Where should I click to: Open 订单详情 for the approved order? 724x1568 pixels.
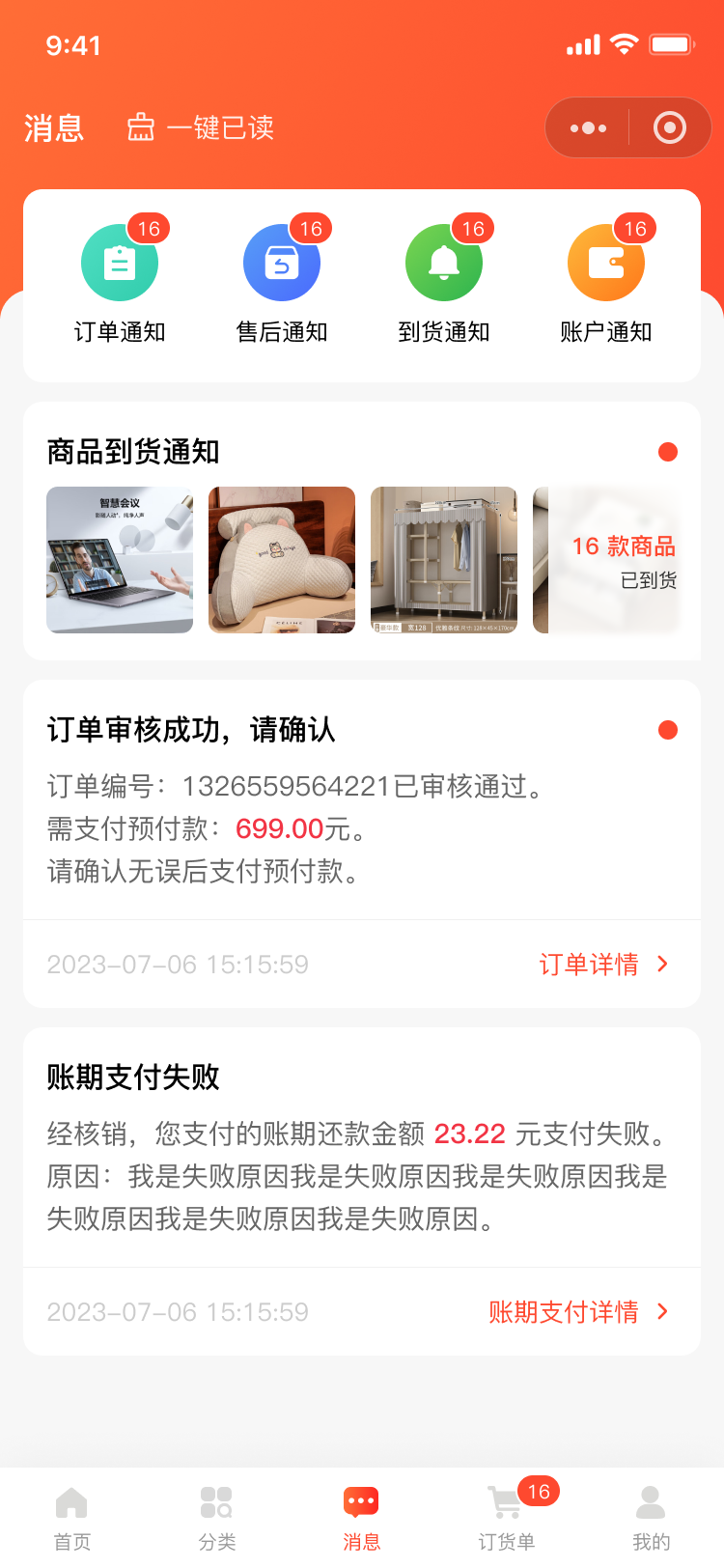click(x=603, y=964)
